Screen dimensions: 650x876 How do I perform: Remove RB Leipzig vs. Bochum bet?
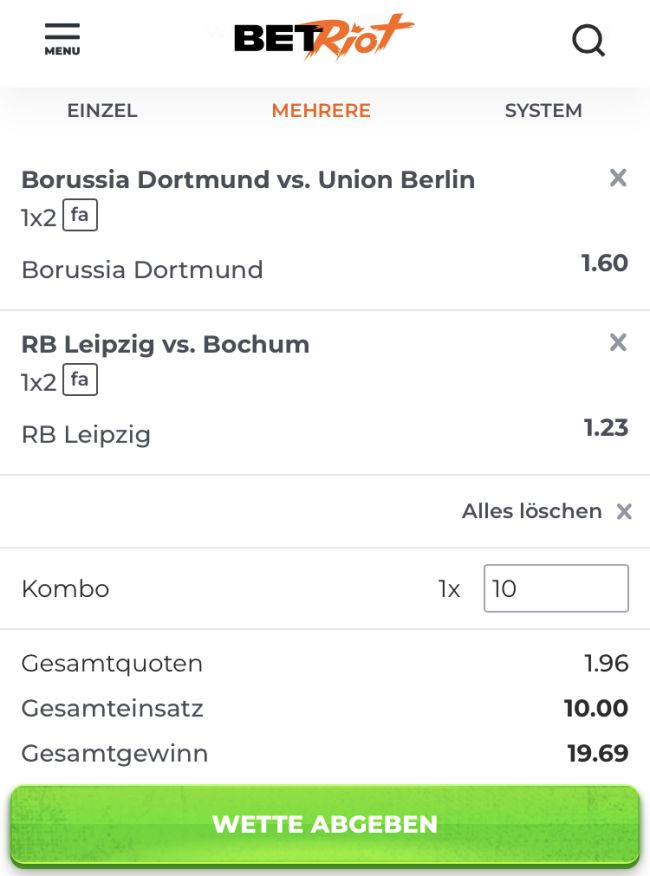point(618,343)
